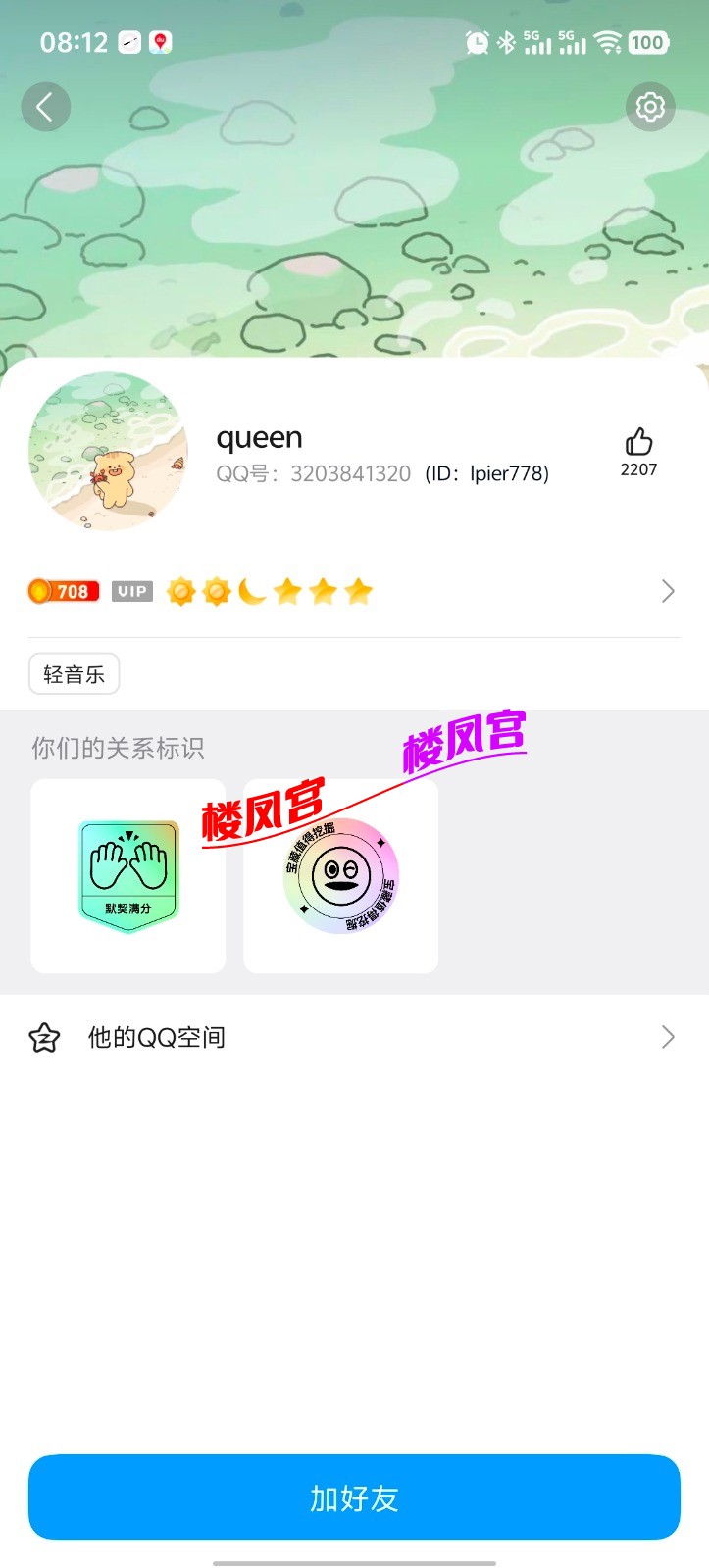This screenshot has height=1568, width=709.
Task: Expand the VIP level details chevron
Action: (x=668, y=591)
